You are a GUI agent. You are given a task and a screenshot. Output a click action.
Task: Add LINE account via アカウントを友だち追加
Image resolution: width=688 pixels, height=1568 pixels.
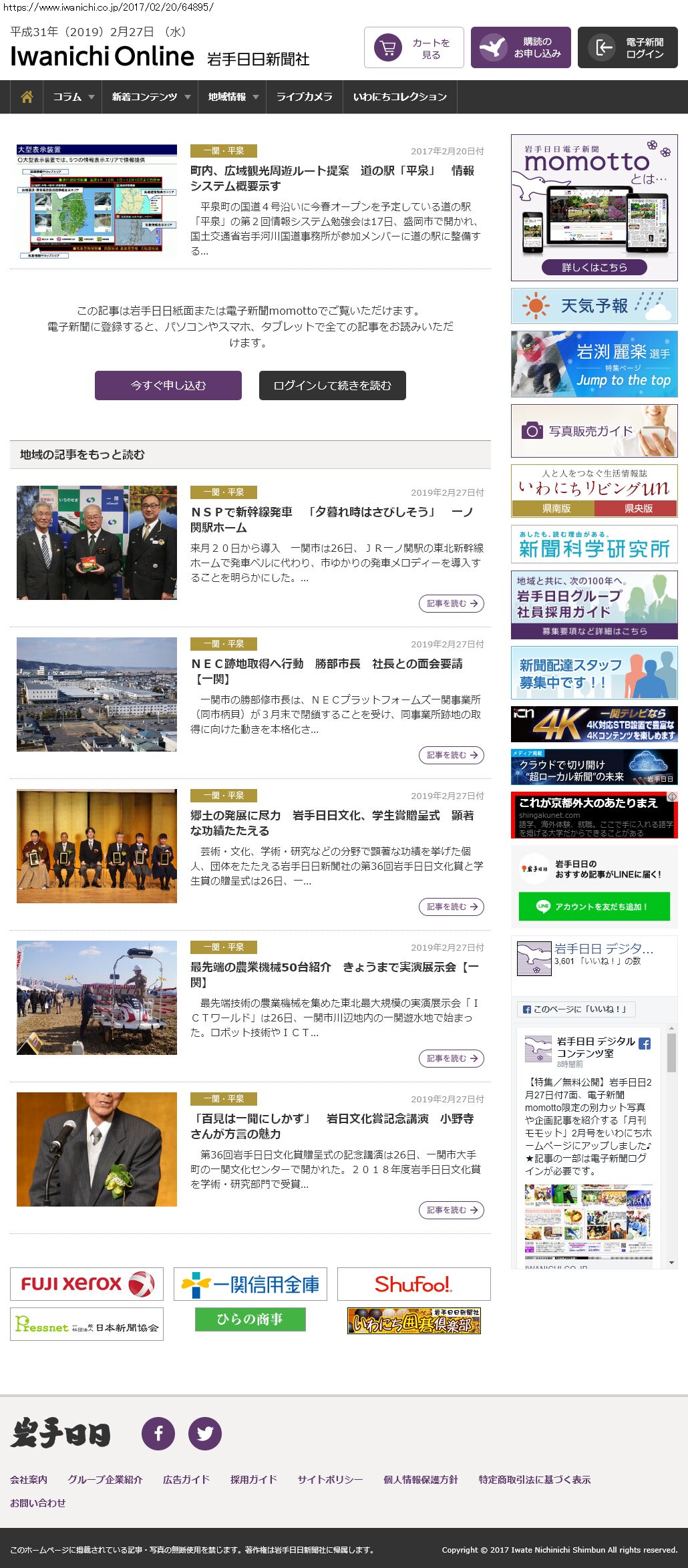click(594, 907)
